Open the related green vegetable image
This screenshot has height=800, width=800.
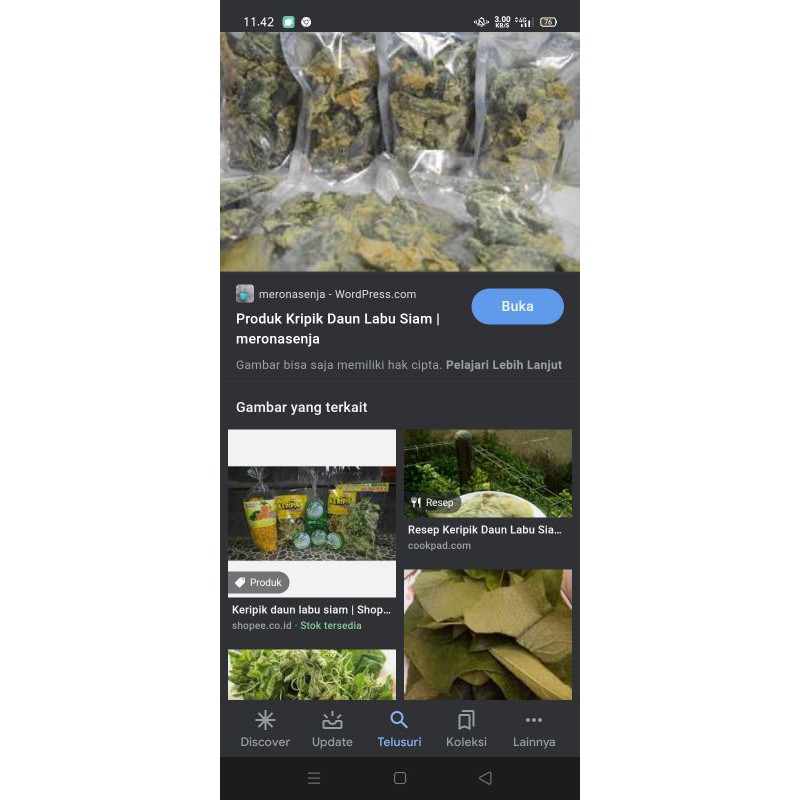pos(312,675)
